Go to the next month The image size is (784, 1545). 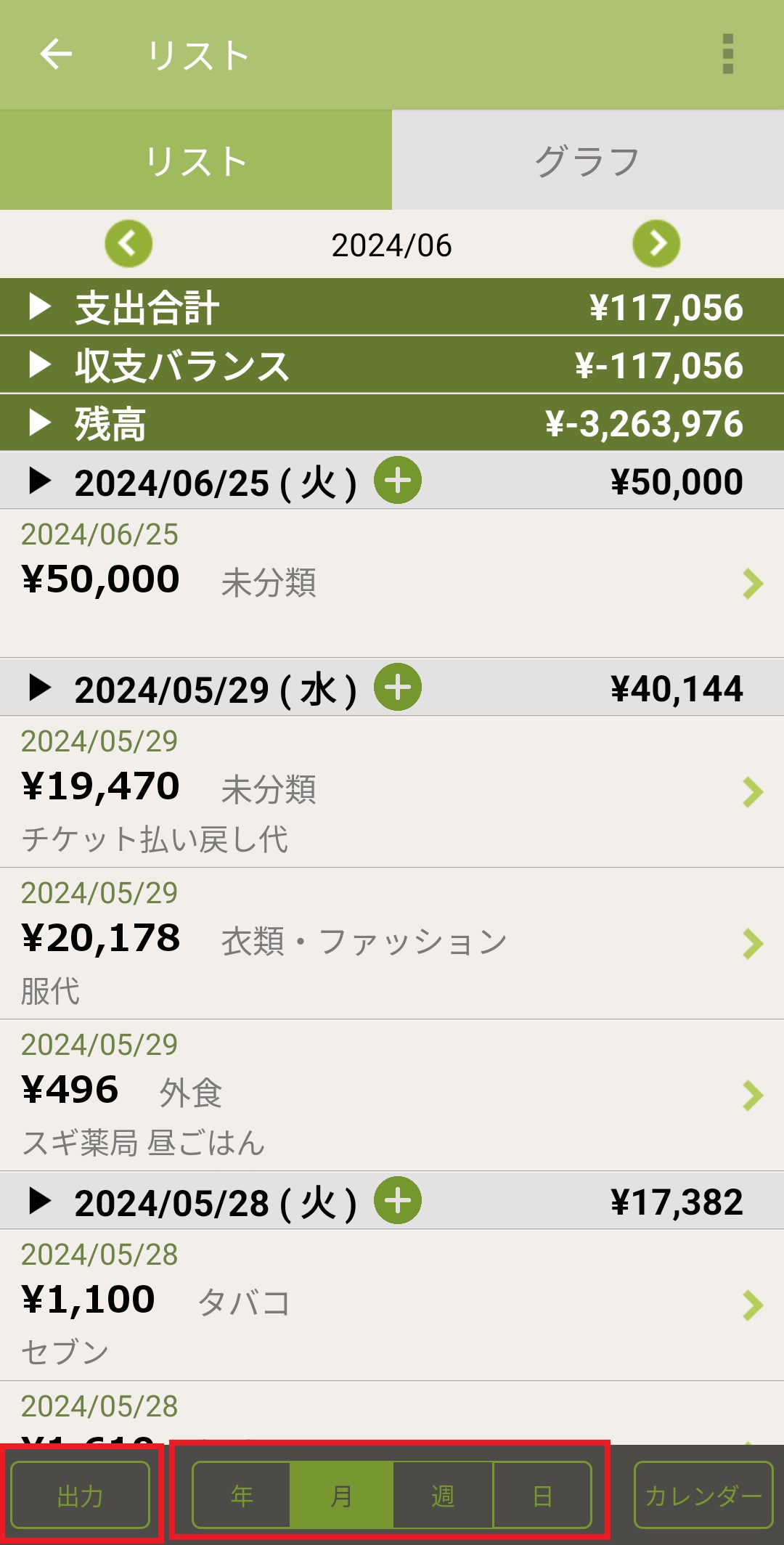pos(656,244)
